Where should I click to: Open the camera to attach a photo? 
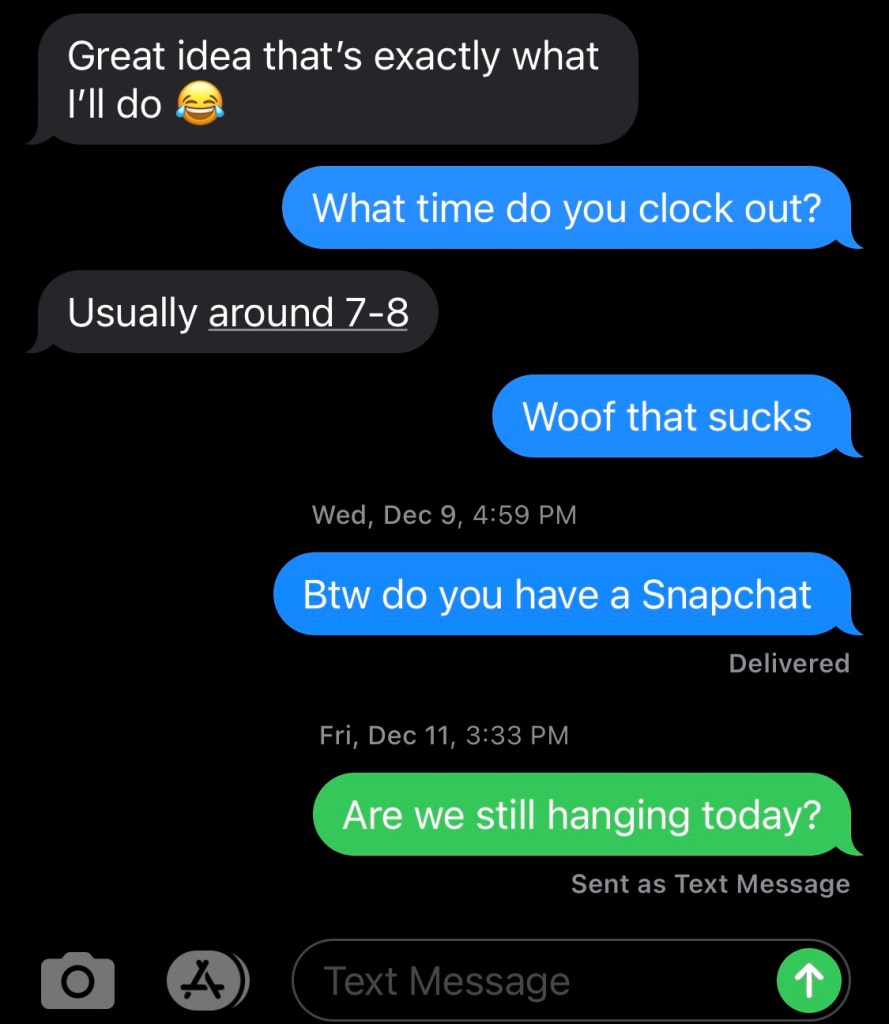point(77,981)
